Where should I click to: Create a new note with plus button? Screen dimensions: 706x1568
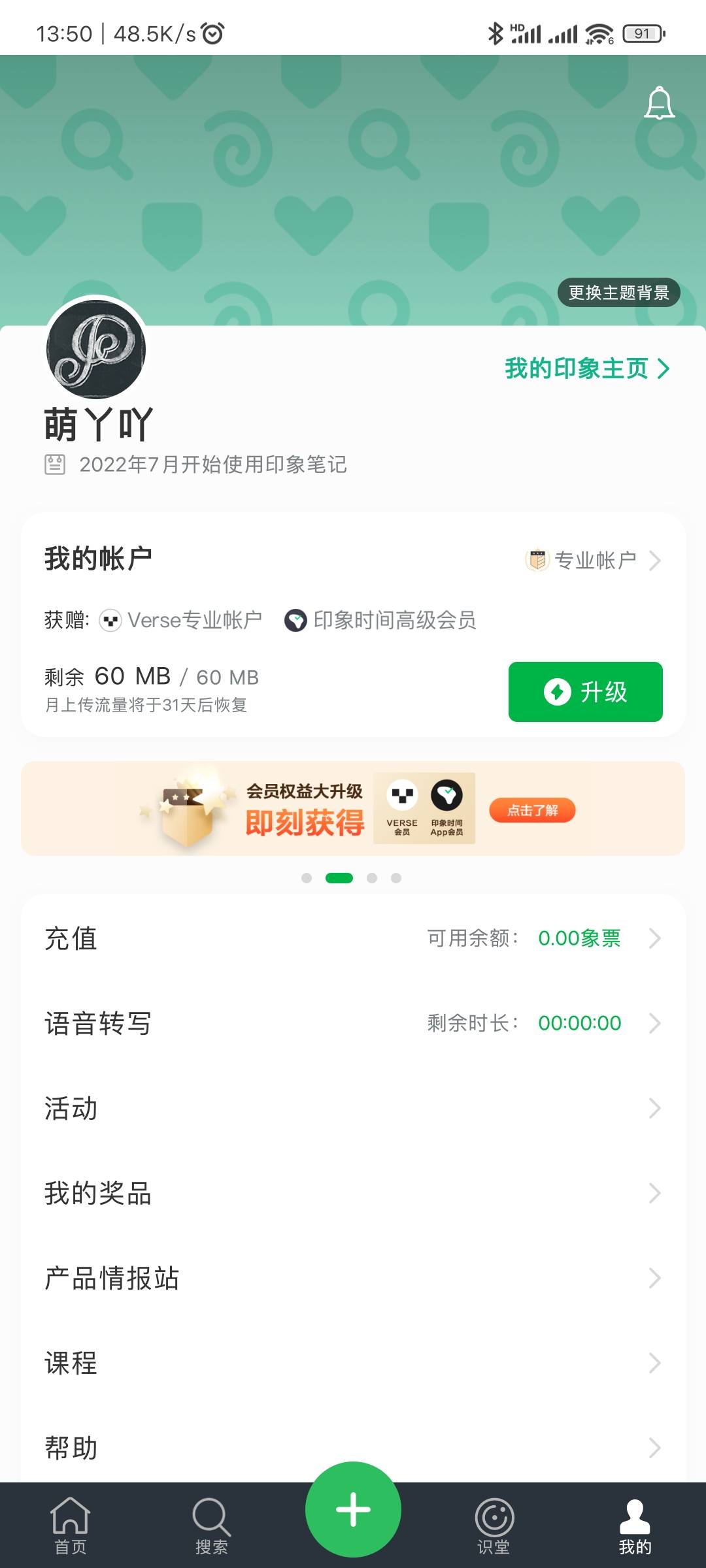(353, 1509)
